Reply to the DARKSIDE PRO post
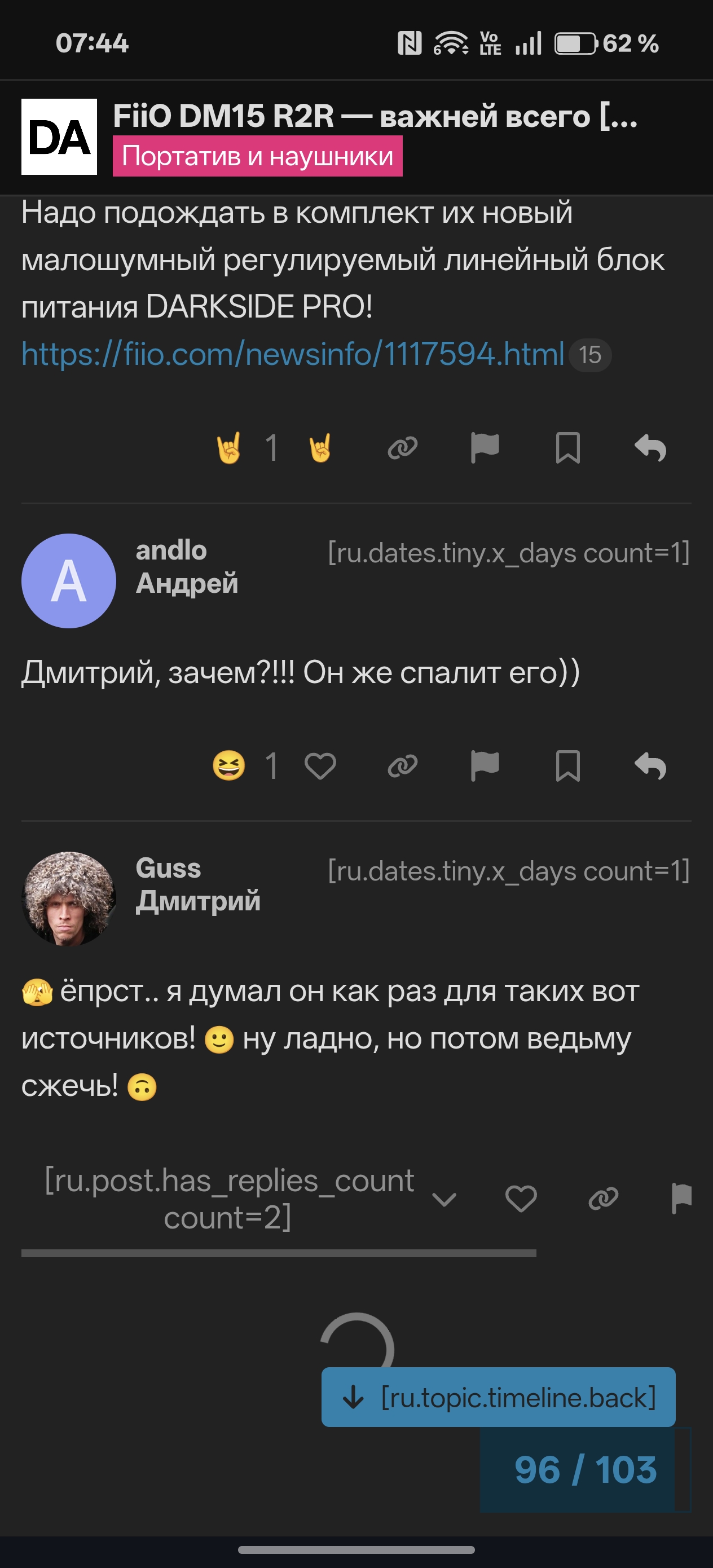 coord(650,448)
